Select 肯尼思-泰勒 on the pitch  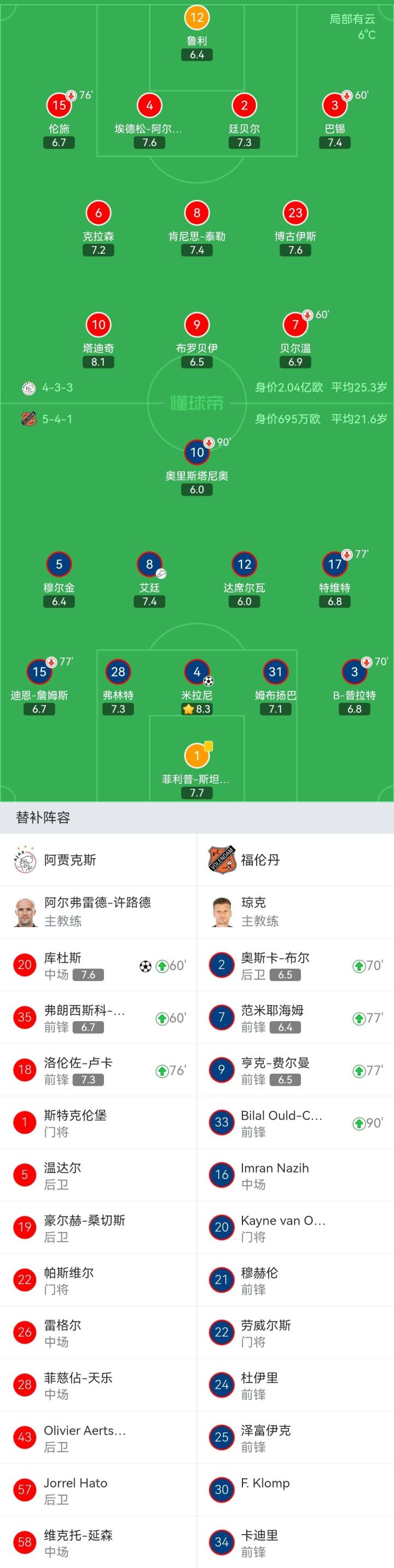(196, 213)
